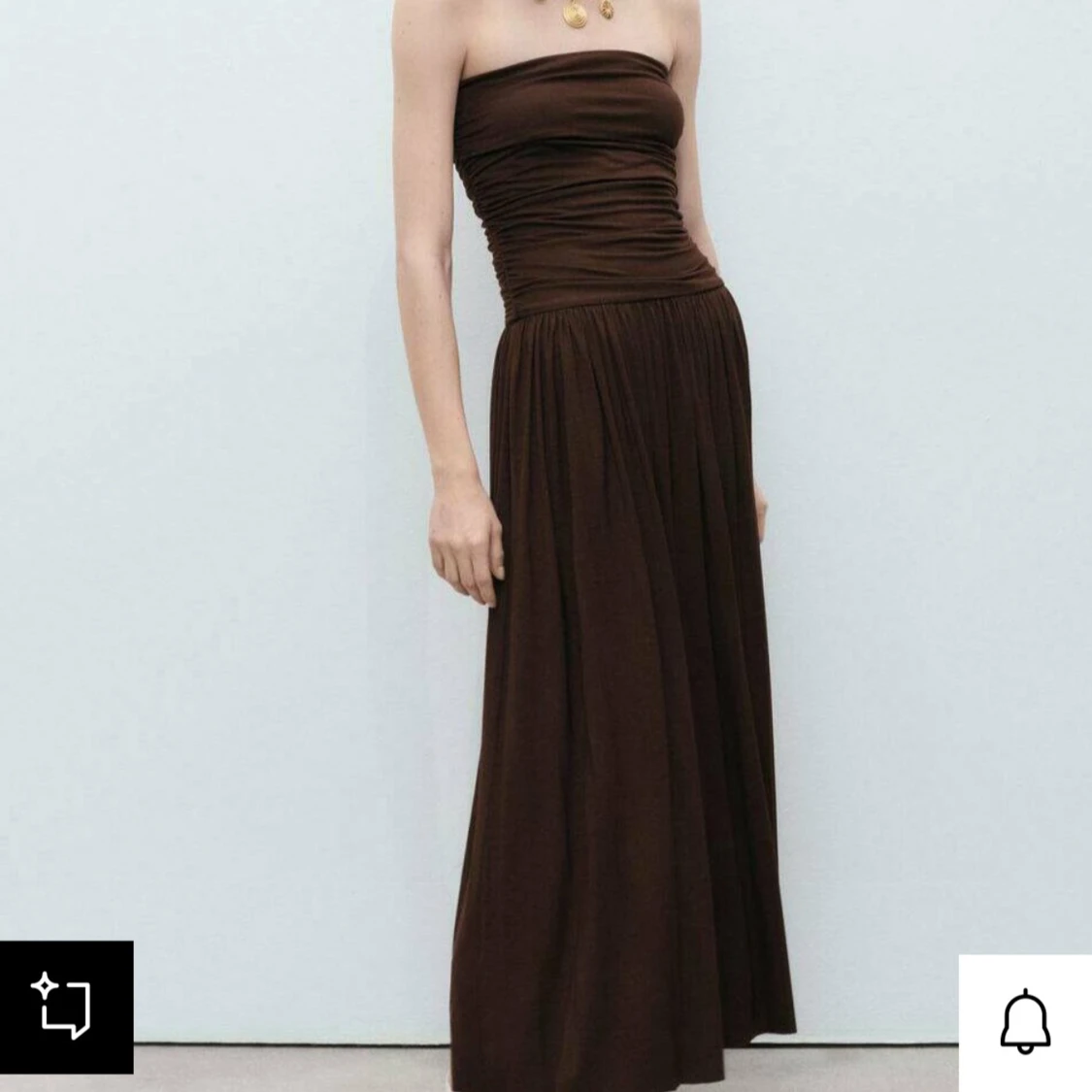Tap the bell icon for product alerts
Screen dimensions: 1092x1092
tap(1025, 1023)
